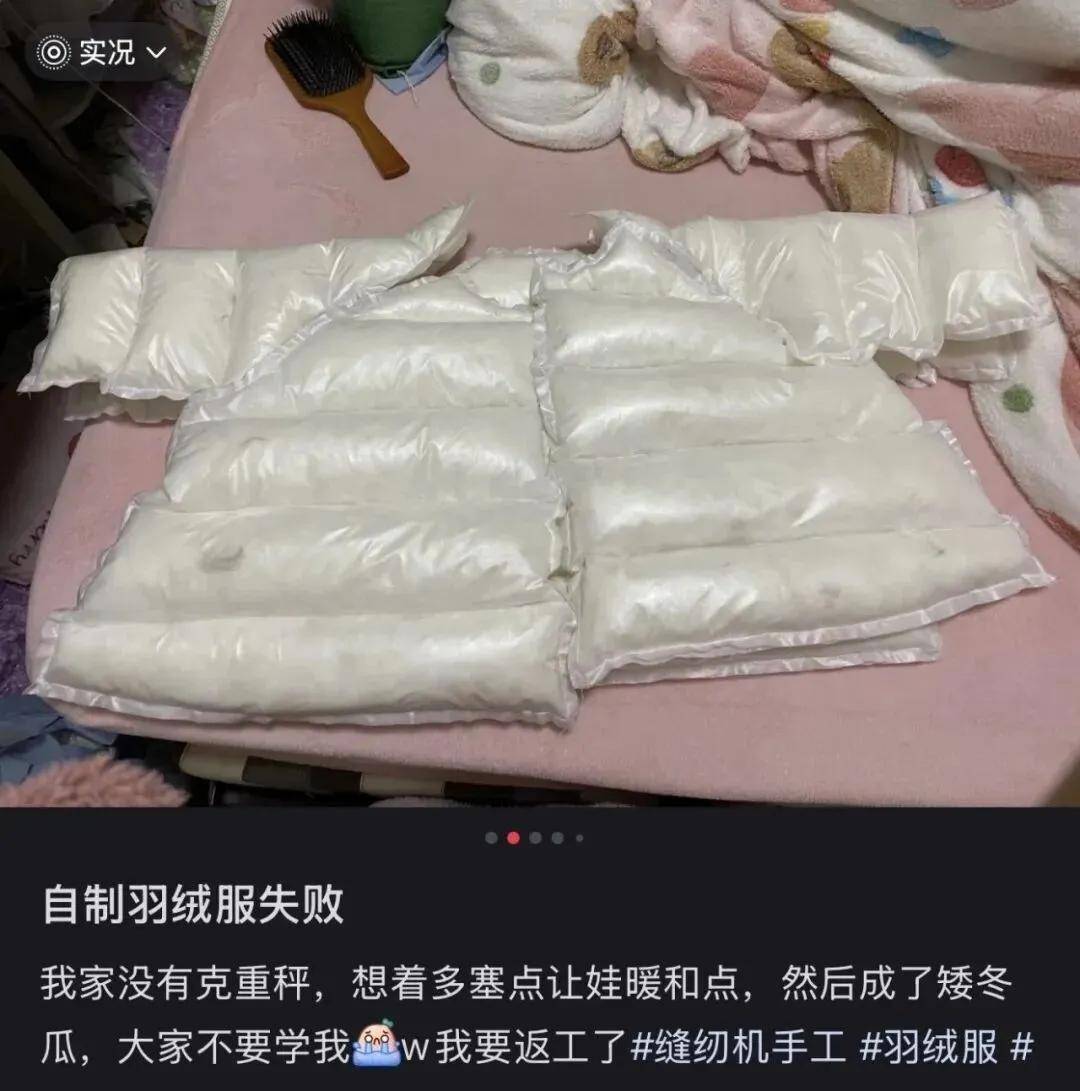Viewport: 1080px width, 1091px height.
Task: Open the 实况 live photo dropdown
Action: pos(100,51)
